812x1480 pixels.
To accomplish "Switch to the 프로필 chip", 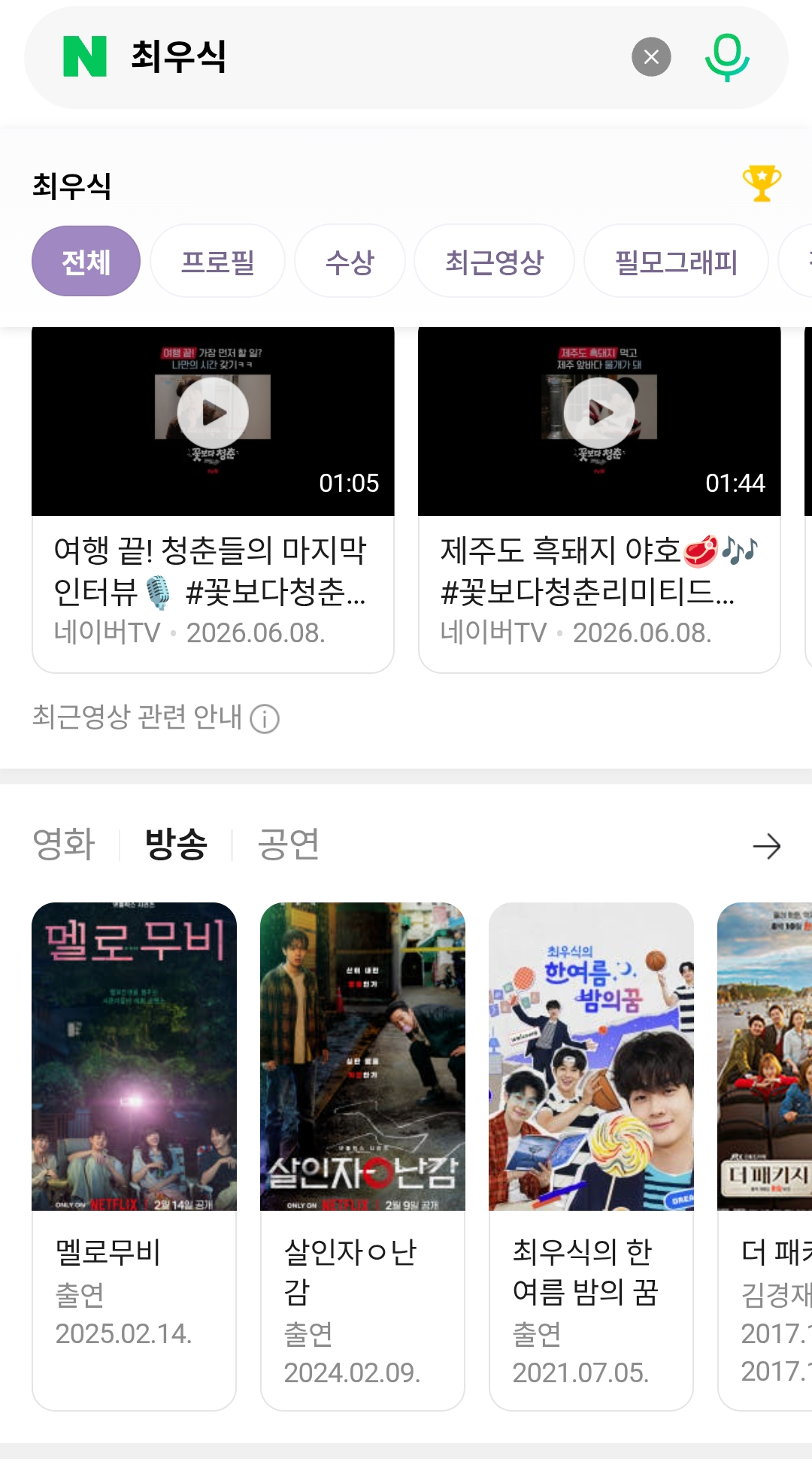I will point(217,261).
